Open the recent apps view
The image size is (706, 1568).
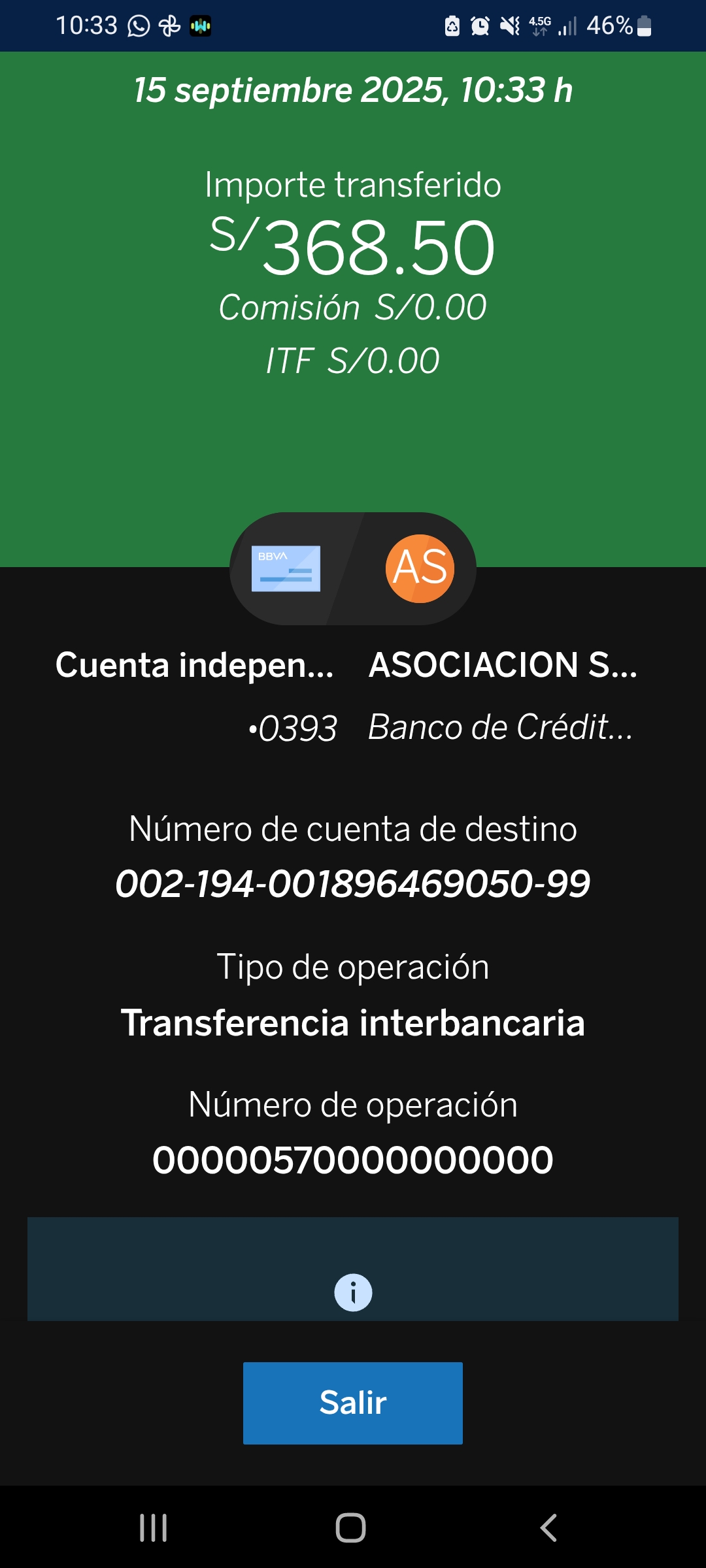coord(154,1527)
